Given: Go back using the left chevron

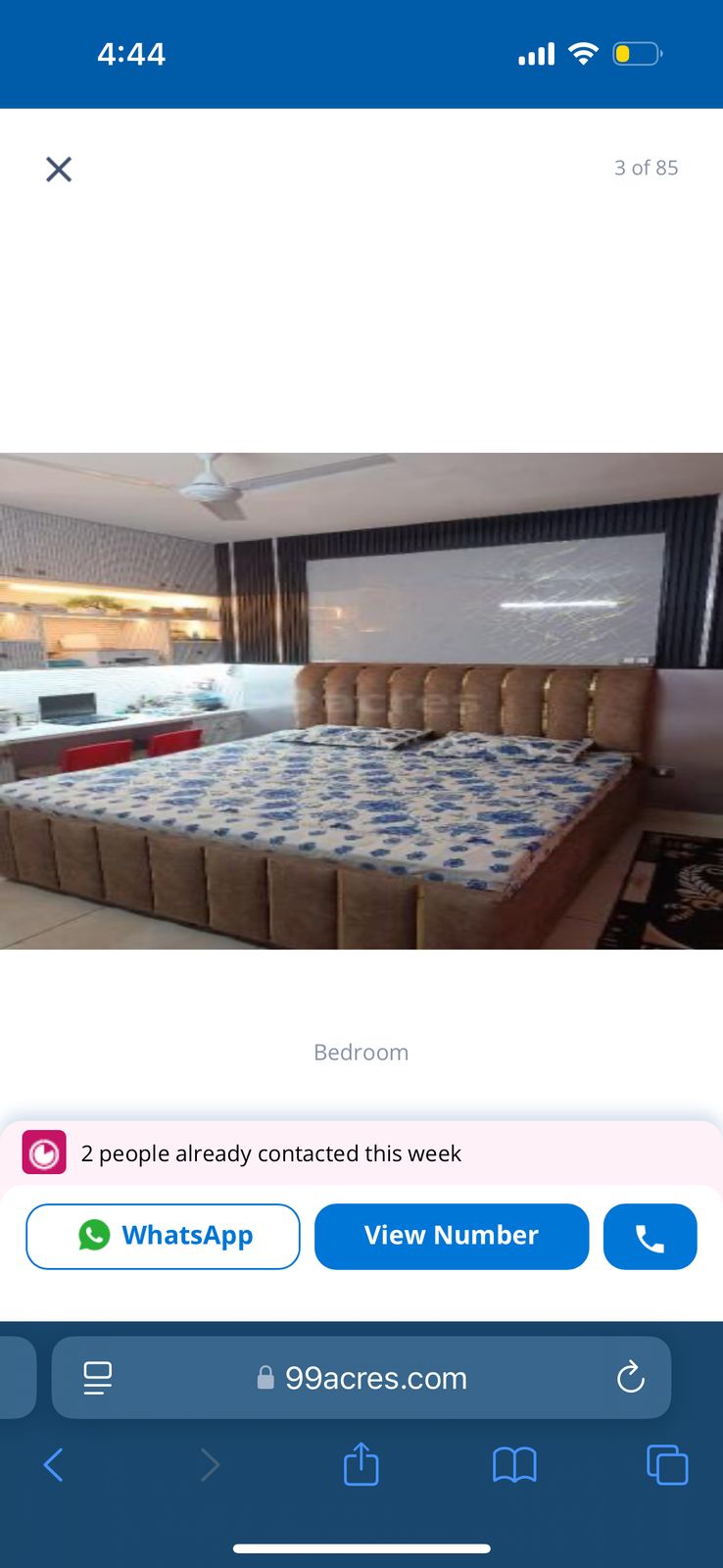Looking at the screenshot, I should pyautogui.click(x=54, y=1464).
